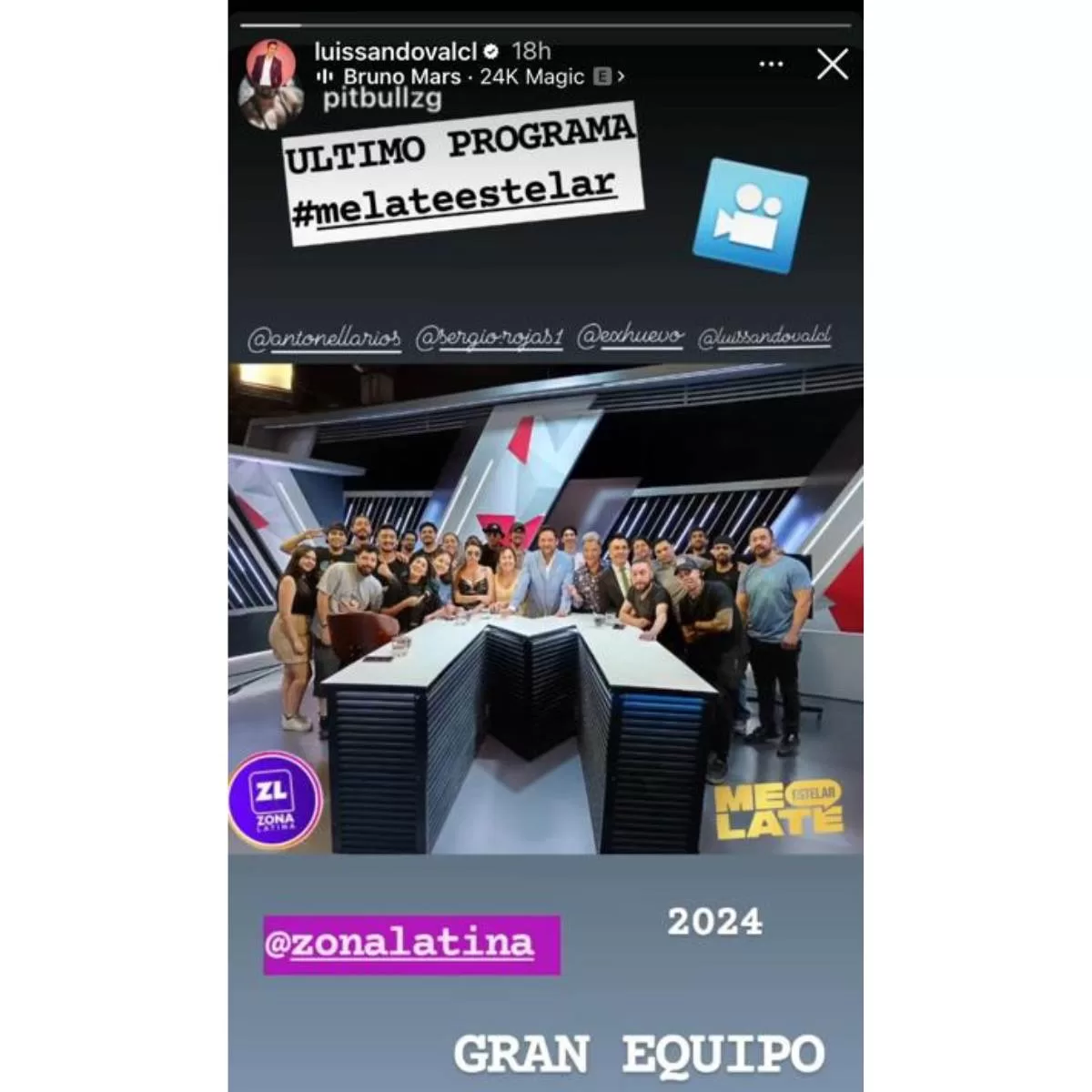This screenshot has height=1092, width=1092.
Task: Close the story viewer
Action: (832, 65)
